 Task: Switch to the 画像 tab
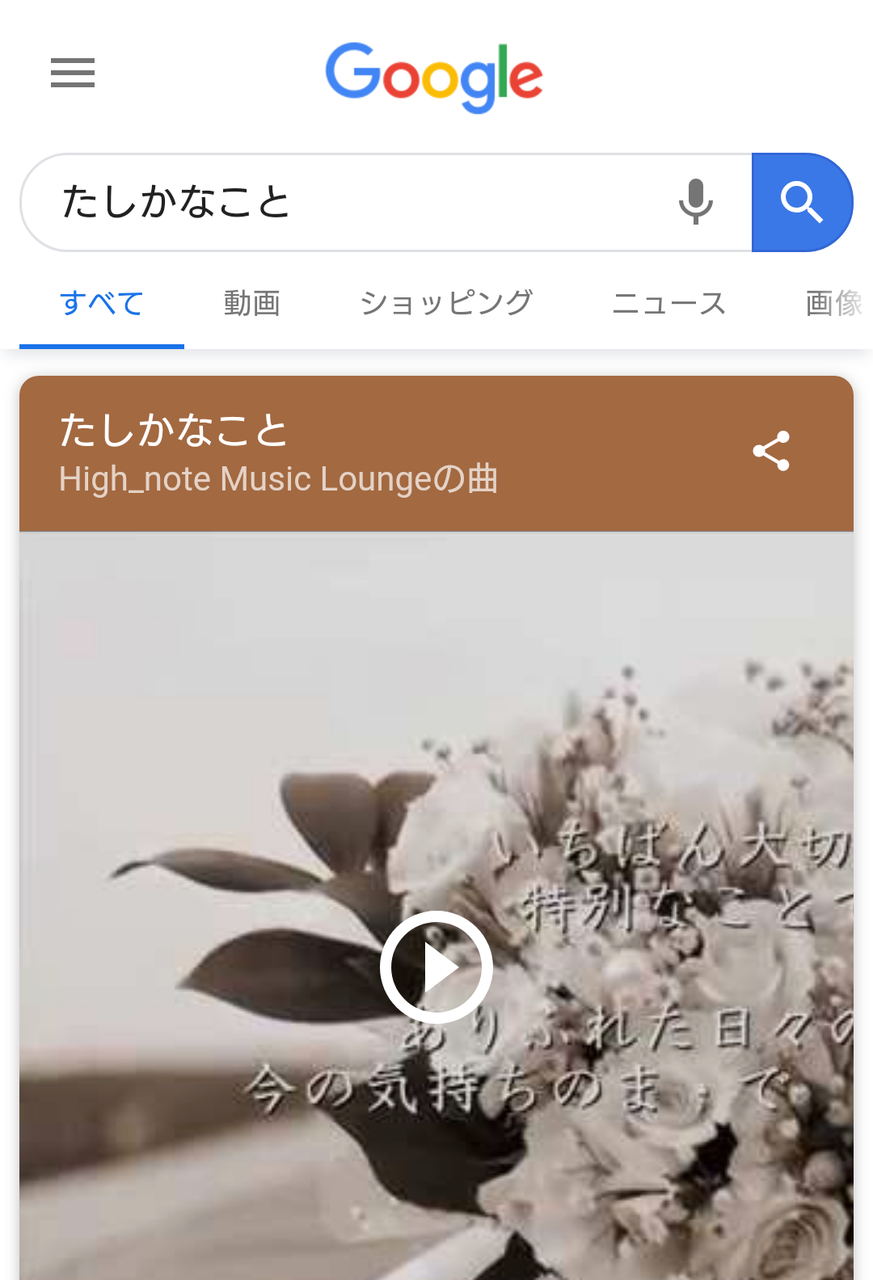tap(834, 303)
